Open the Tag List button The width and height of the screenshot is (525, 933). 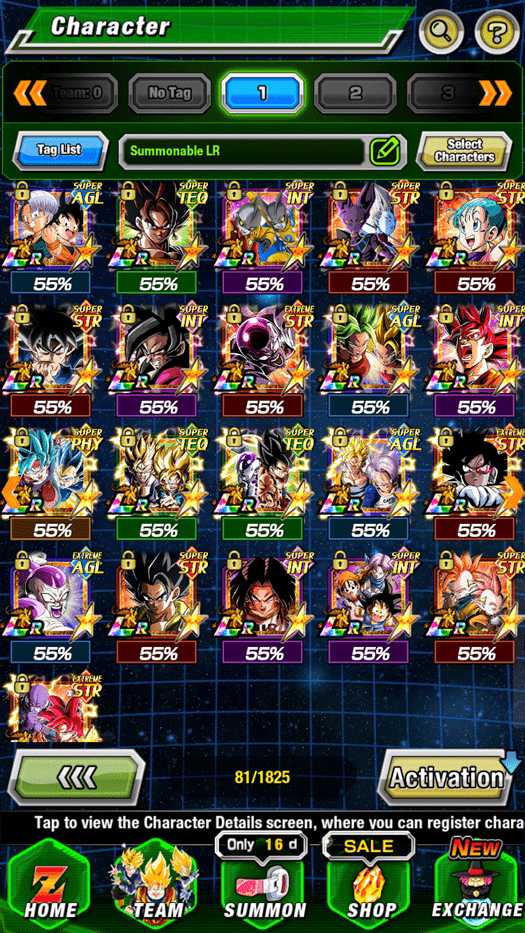60,151
